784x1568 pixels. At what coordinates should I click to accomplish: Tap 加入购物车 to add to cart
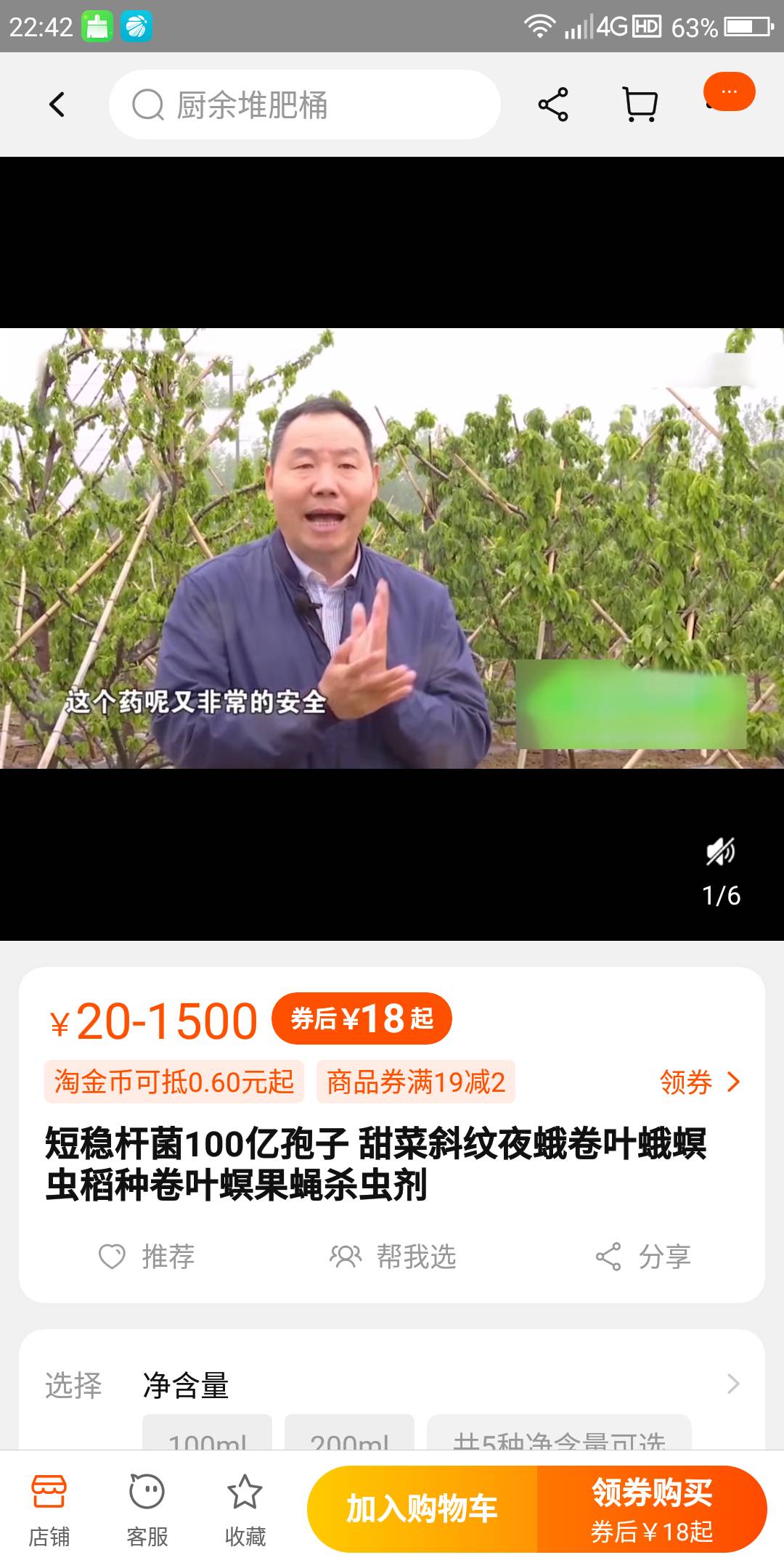pos(422,1510)
